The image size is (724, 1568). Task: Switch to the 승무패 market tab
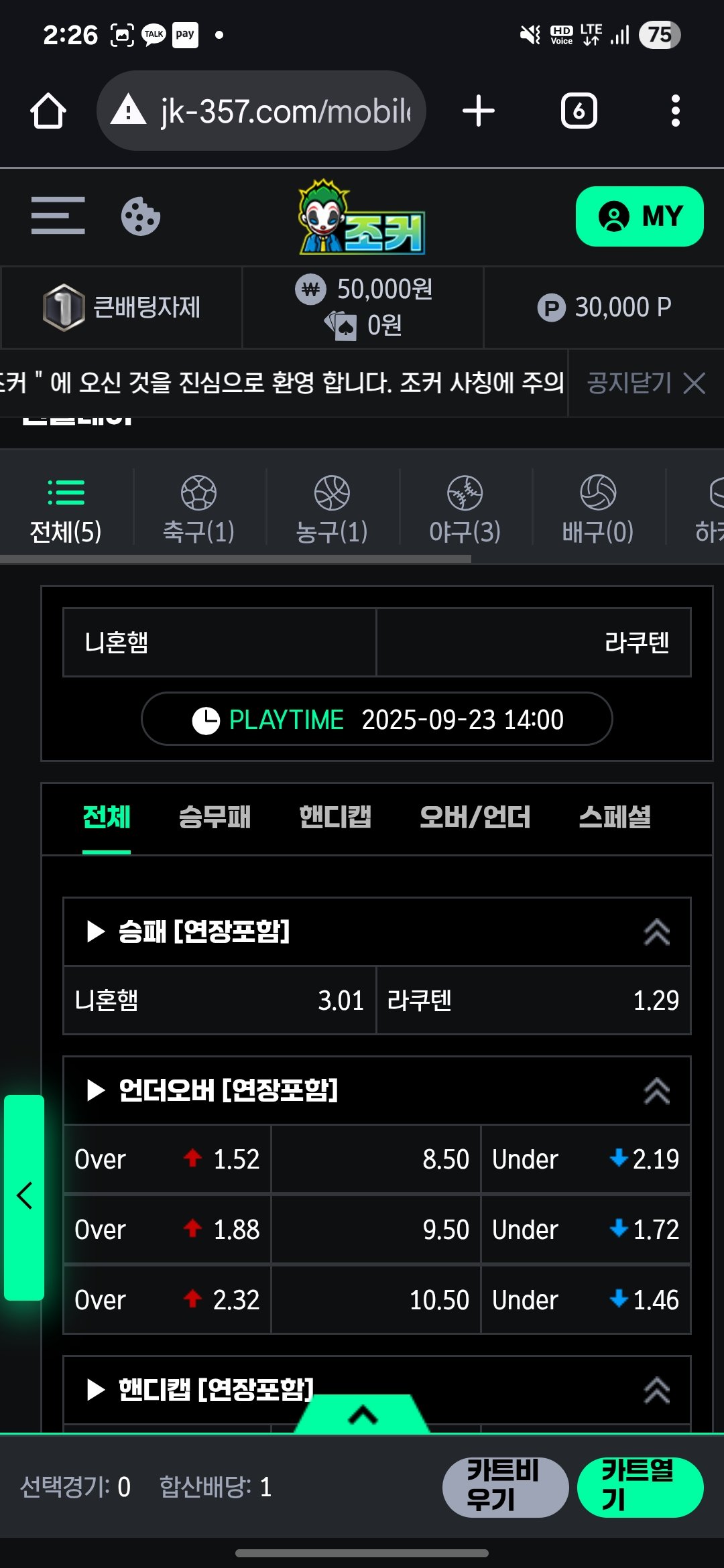[215, 818]
